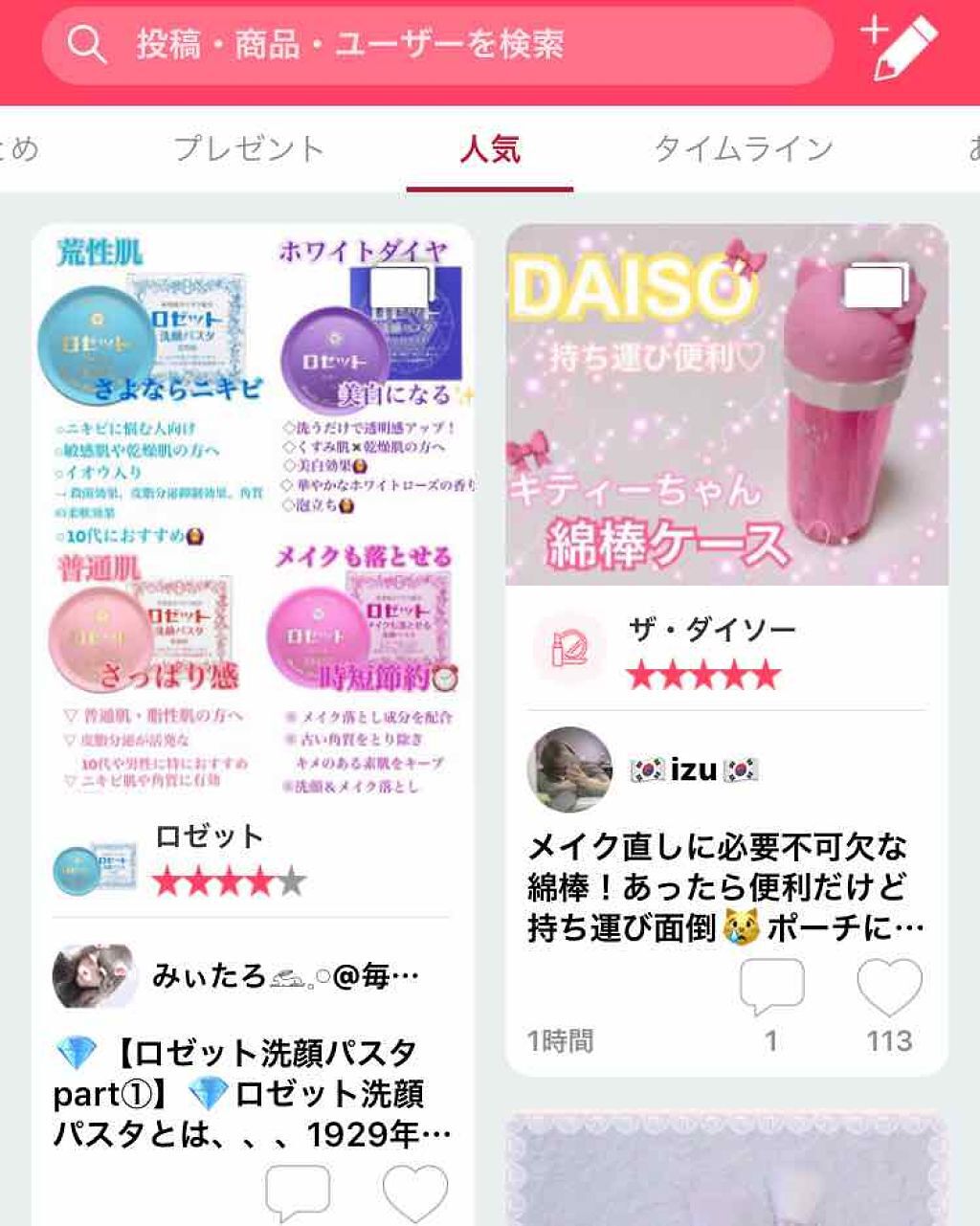
Task: Open the DAISO 綿棒ケース post image
Action: click(x=727, y=404)
